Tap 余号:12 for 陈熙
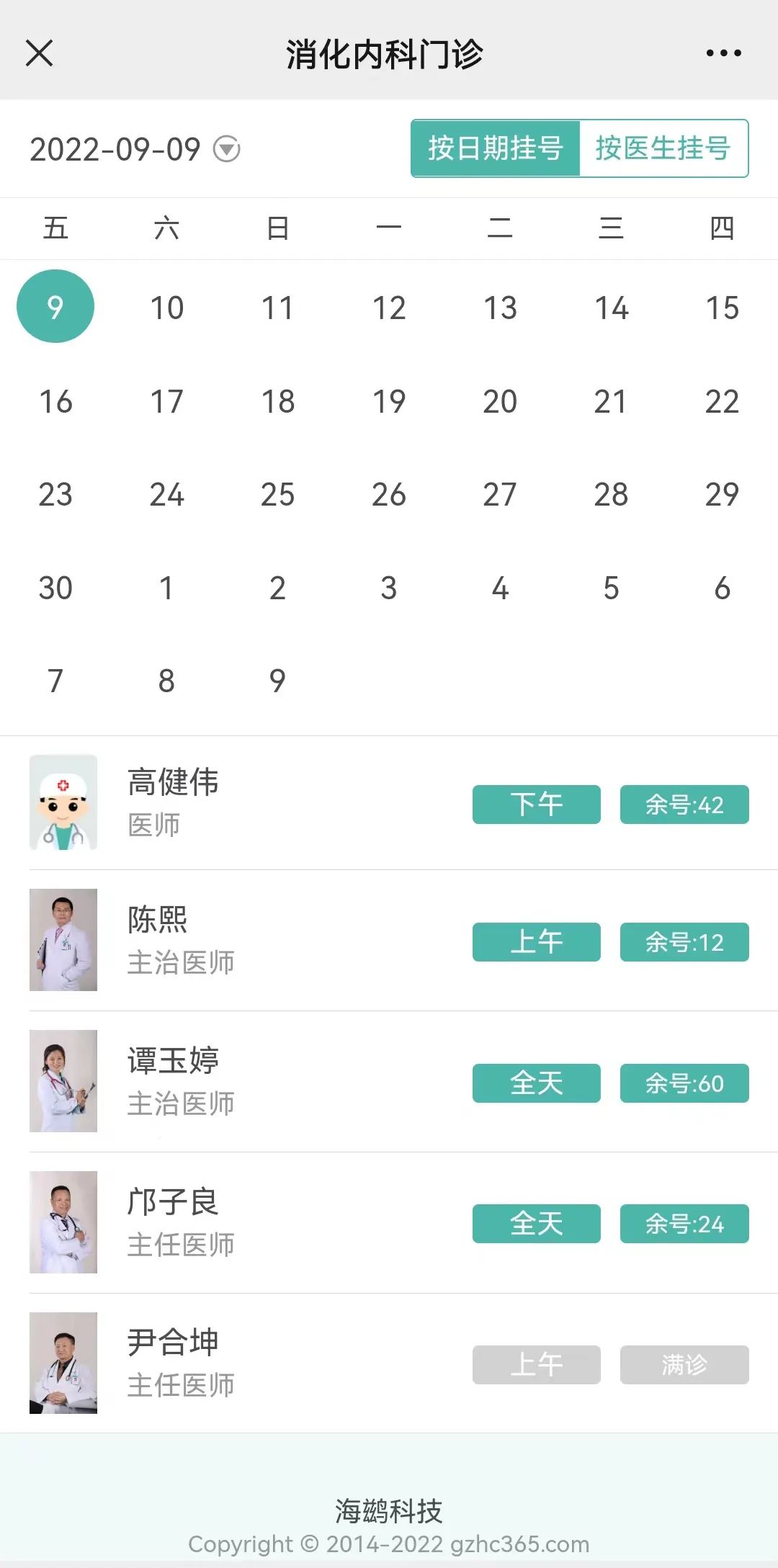Screen dimensions: 778x1568 pos(684,942)
